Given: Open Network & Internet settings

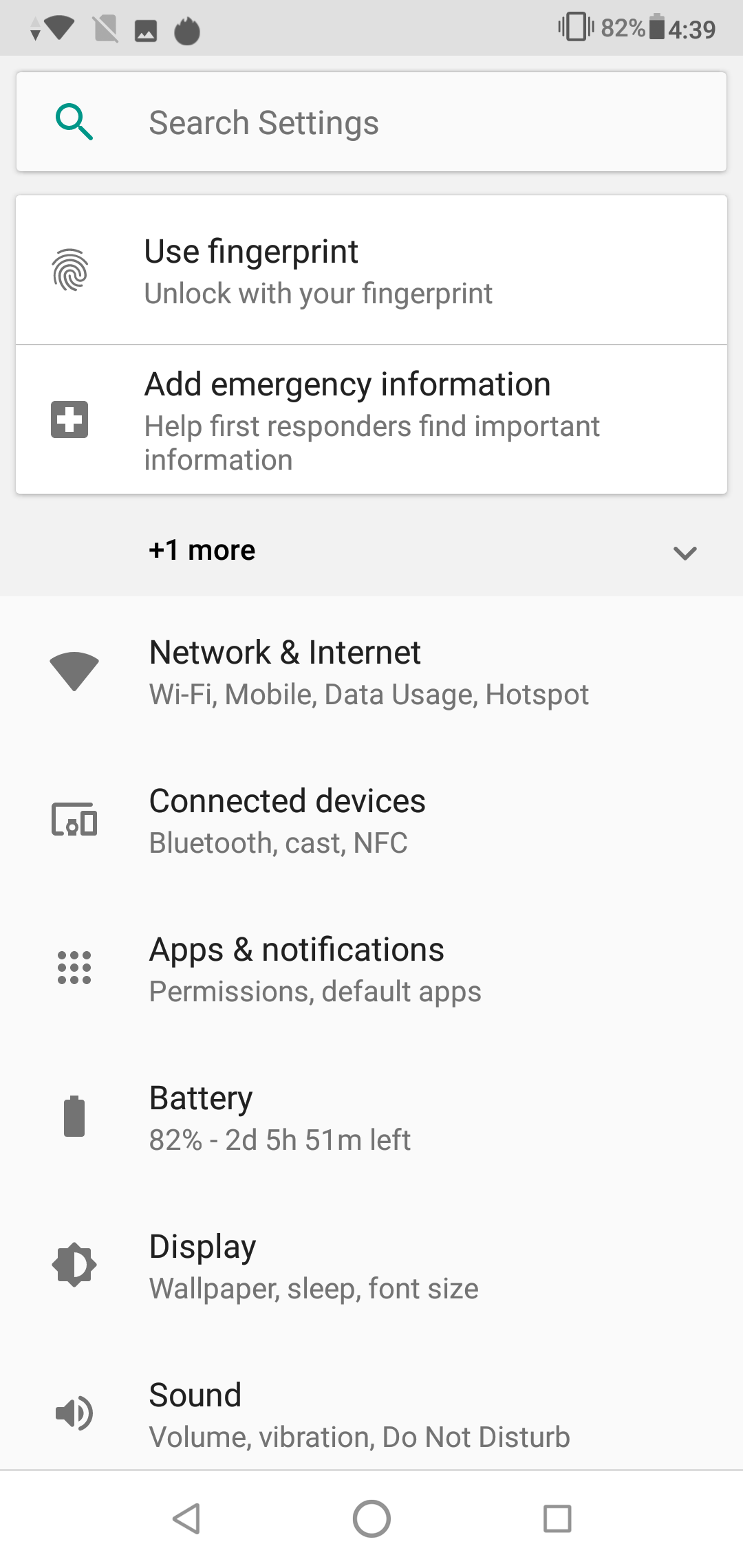Looking at the screenshot, I should [371, 672].
